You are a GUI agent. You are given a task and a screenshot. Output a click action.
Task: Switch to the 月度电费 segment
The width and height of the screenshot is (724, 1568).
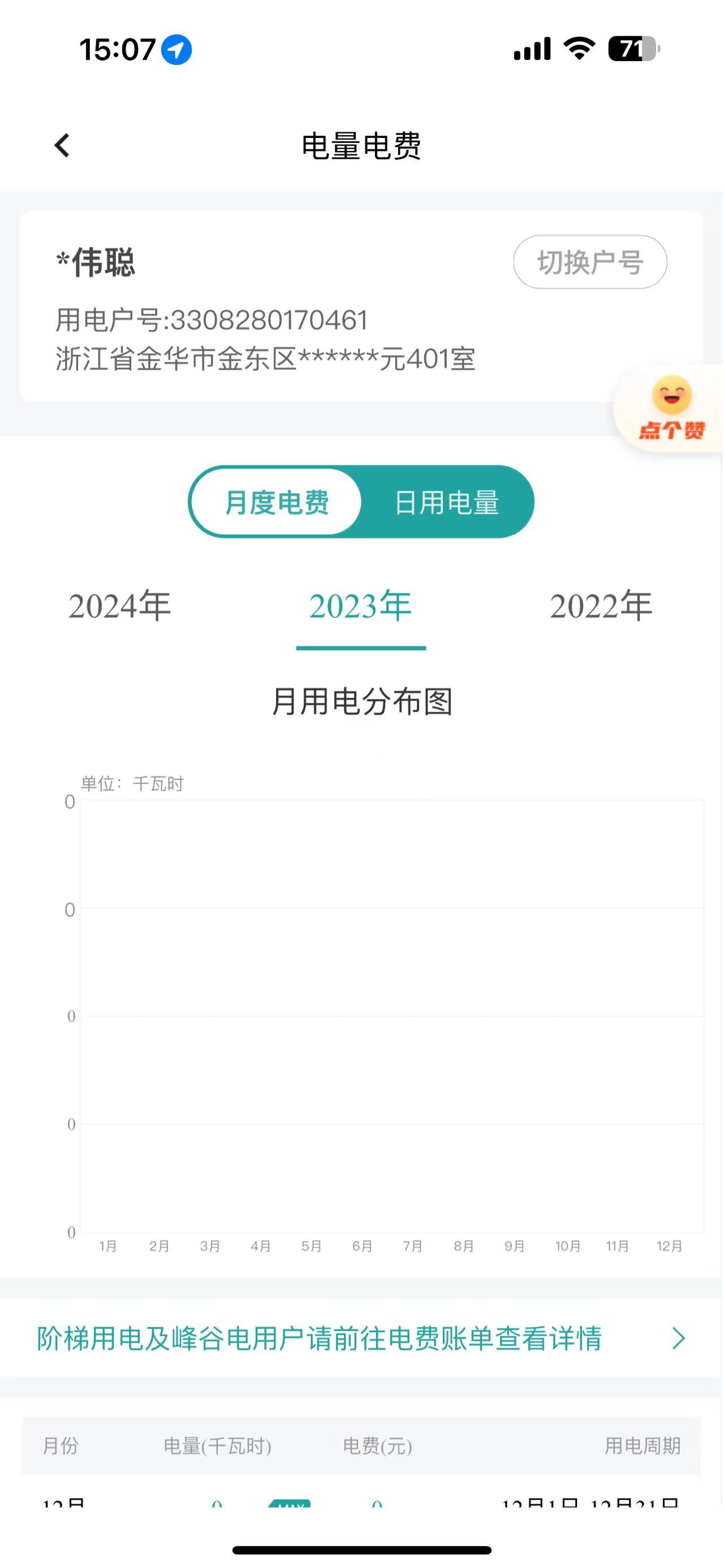pyautogui.click(x=277, y=502)
